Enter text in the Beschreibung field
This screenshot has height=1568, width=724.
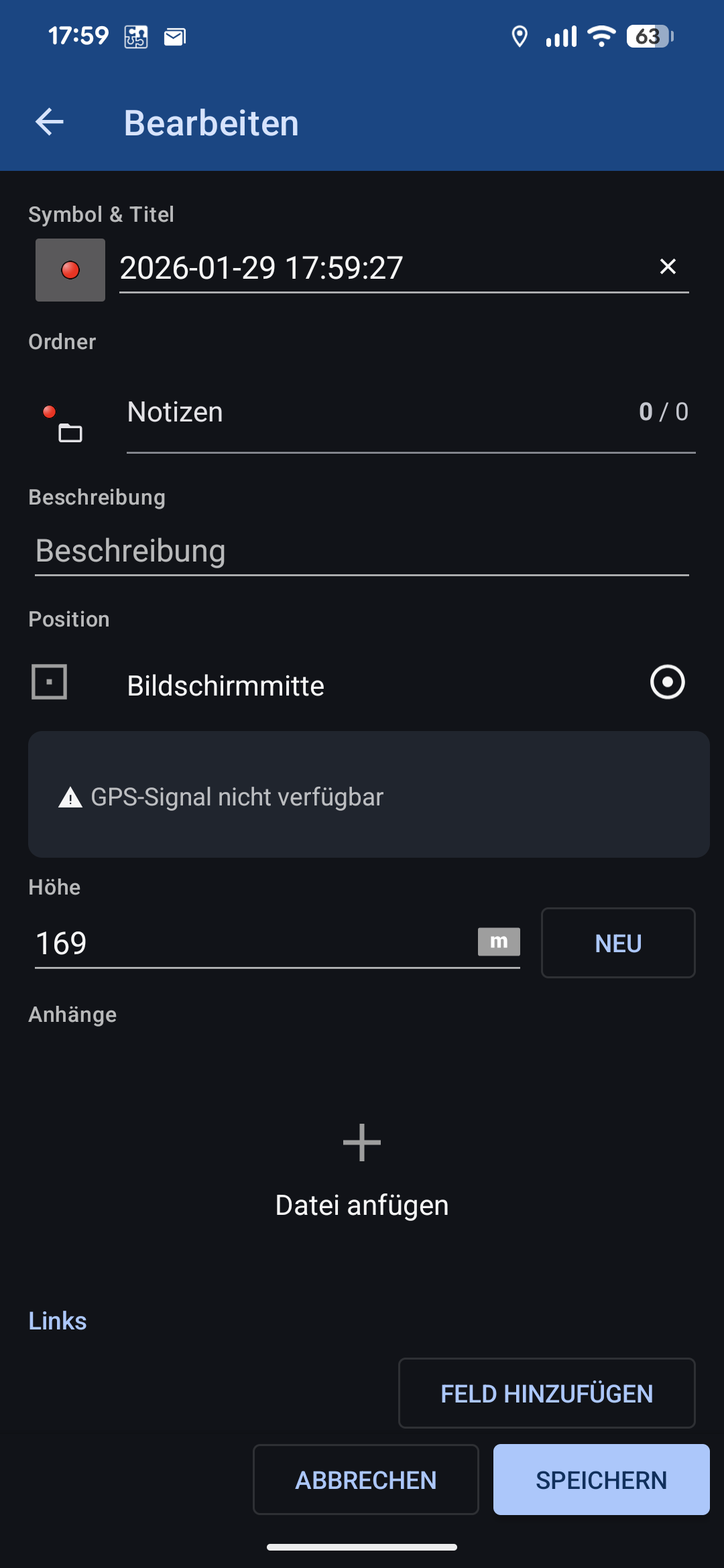362,551
